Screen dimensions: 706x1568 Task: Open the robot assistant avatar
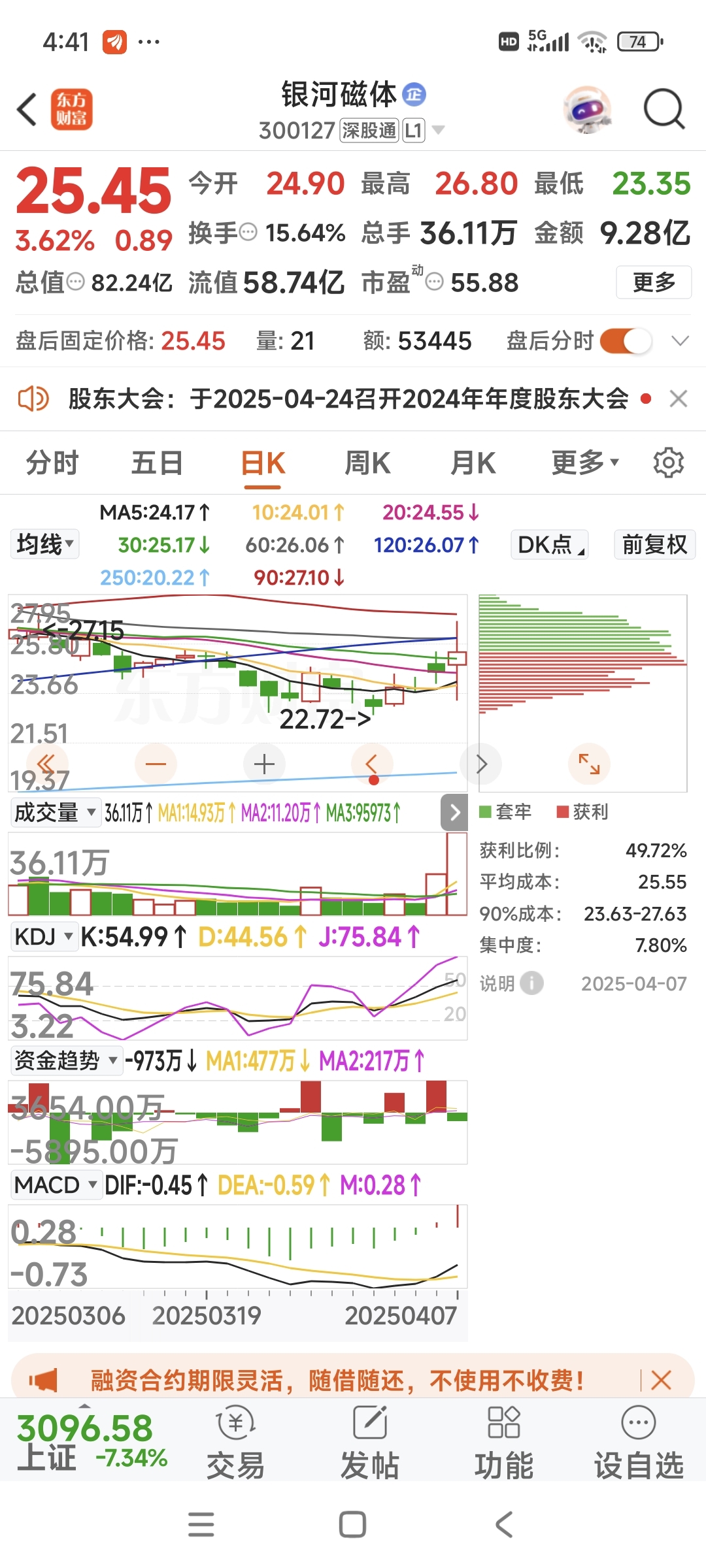pos(588,109)
